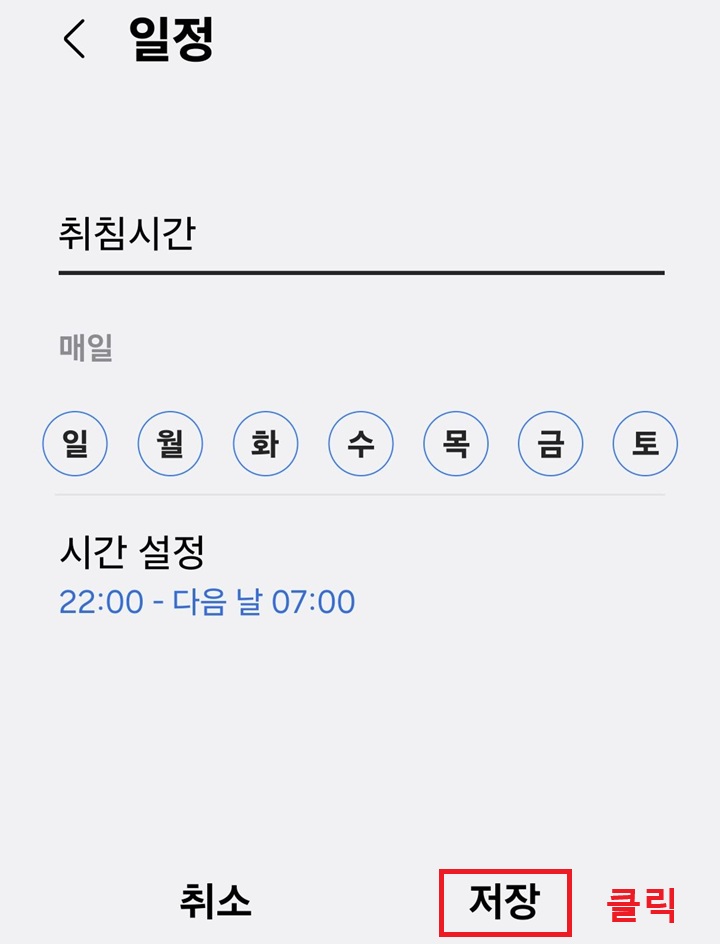Toggle the 화 (Tuesday) repeat day
This screenshot has height=944, width=720.
(265, 443)
